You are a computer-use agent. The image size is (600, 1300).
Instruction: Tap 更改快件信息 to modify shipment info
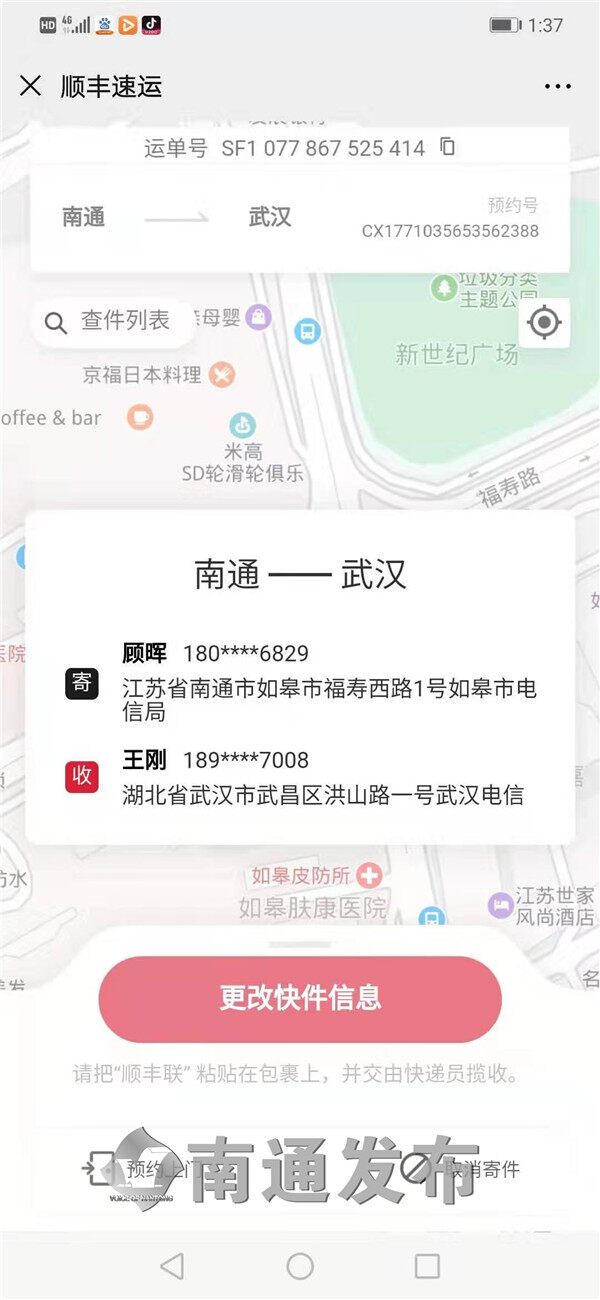pyautogui.click(x=300, y=998)
